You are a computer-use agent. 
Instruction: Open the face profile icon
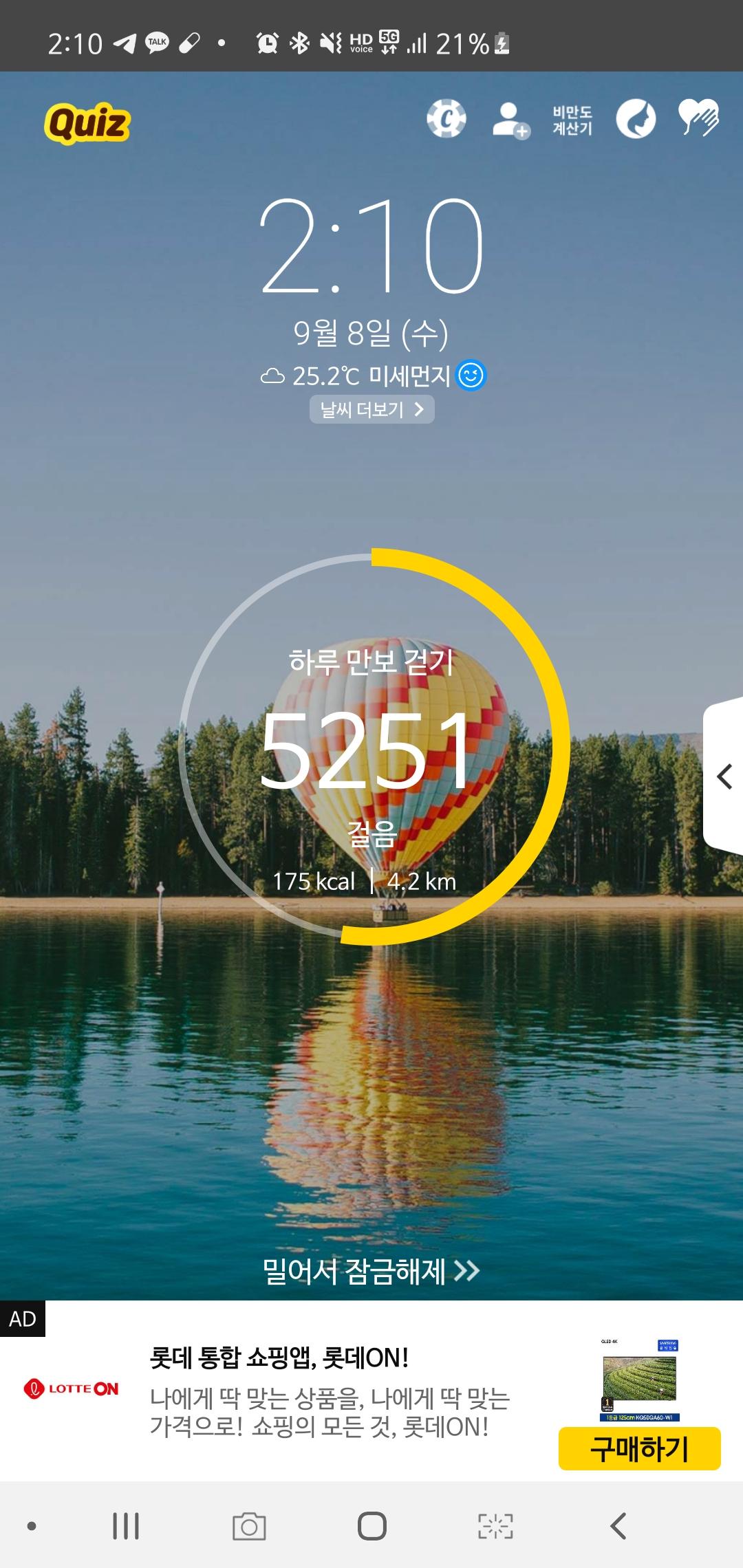click(636, 119)
